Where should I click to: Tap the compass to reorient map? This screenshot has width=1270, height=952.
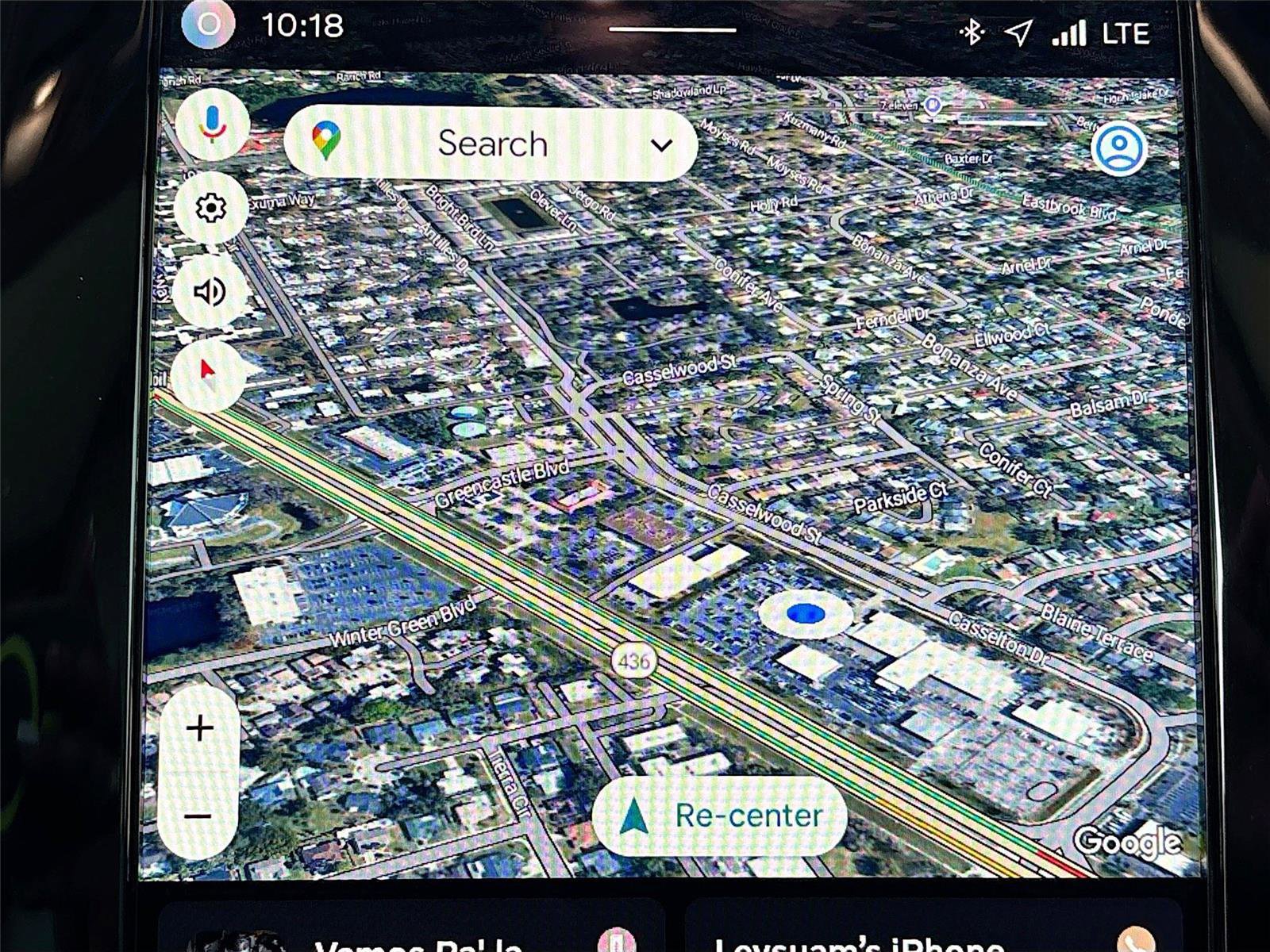(208, 374)
